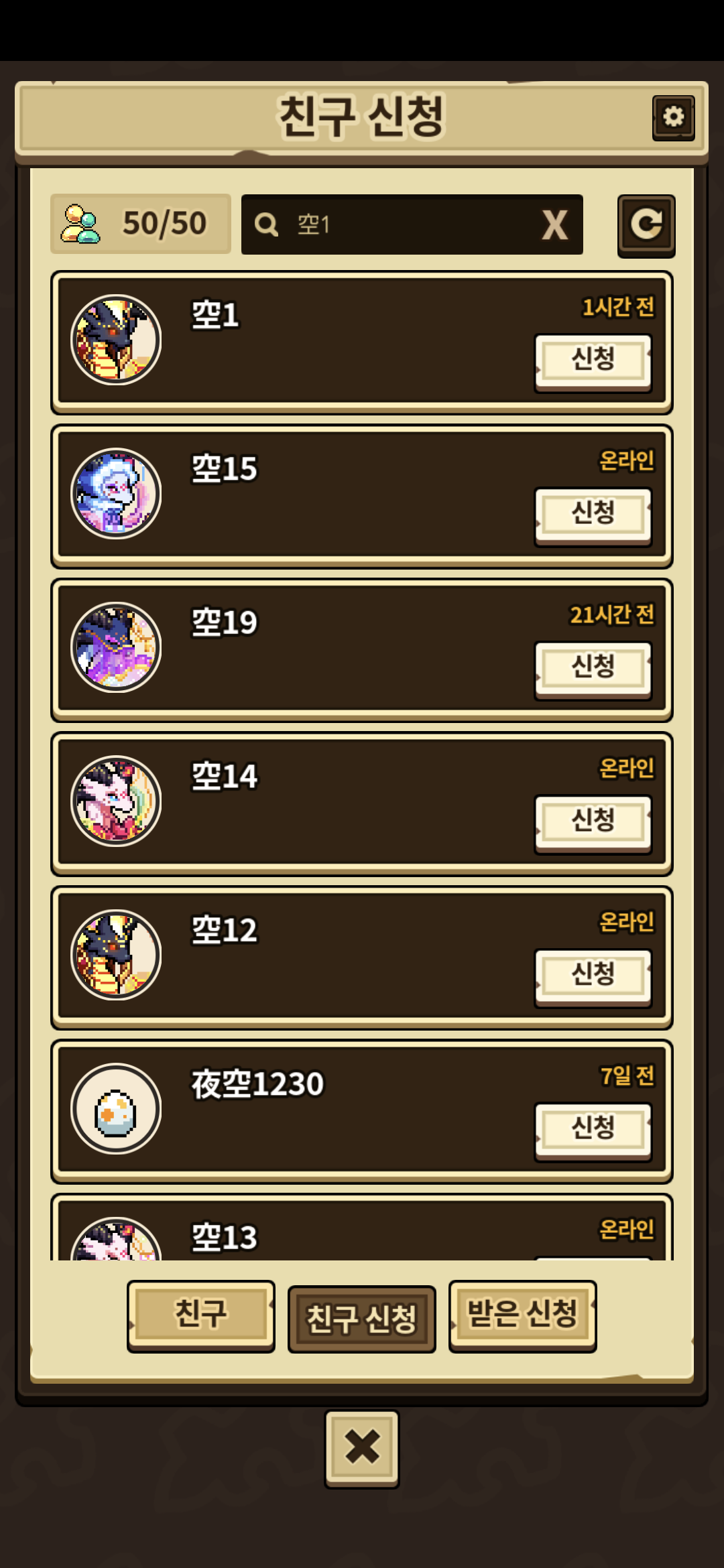This screenshot has height=1568, width=724.
Task: Send friend request (신청) to 空1
Action: 593,360
